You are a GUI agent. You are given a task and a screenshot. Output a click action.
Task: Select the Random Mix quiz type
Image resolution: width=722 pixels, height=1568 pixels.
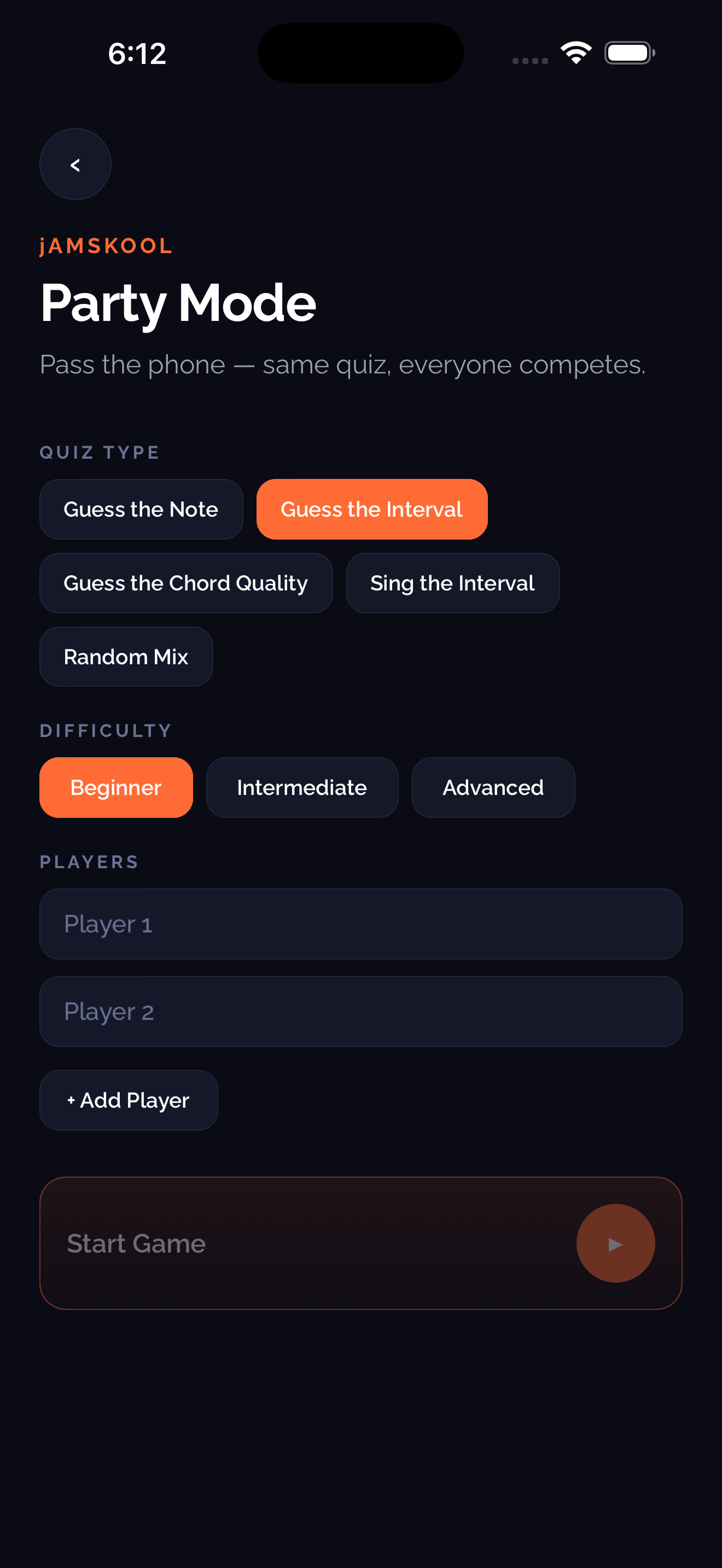tap(125, 656)
